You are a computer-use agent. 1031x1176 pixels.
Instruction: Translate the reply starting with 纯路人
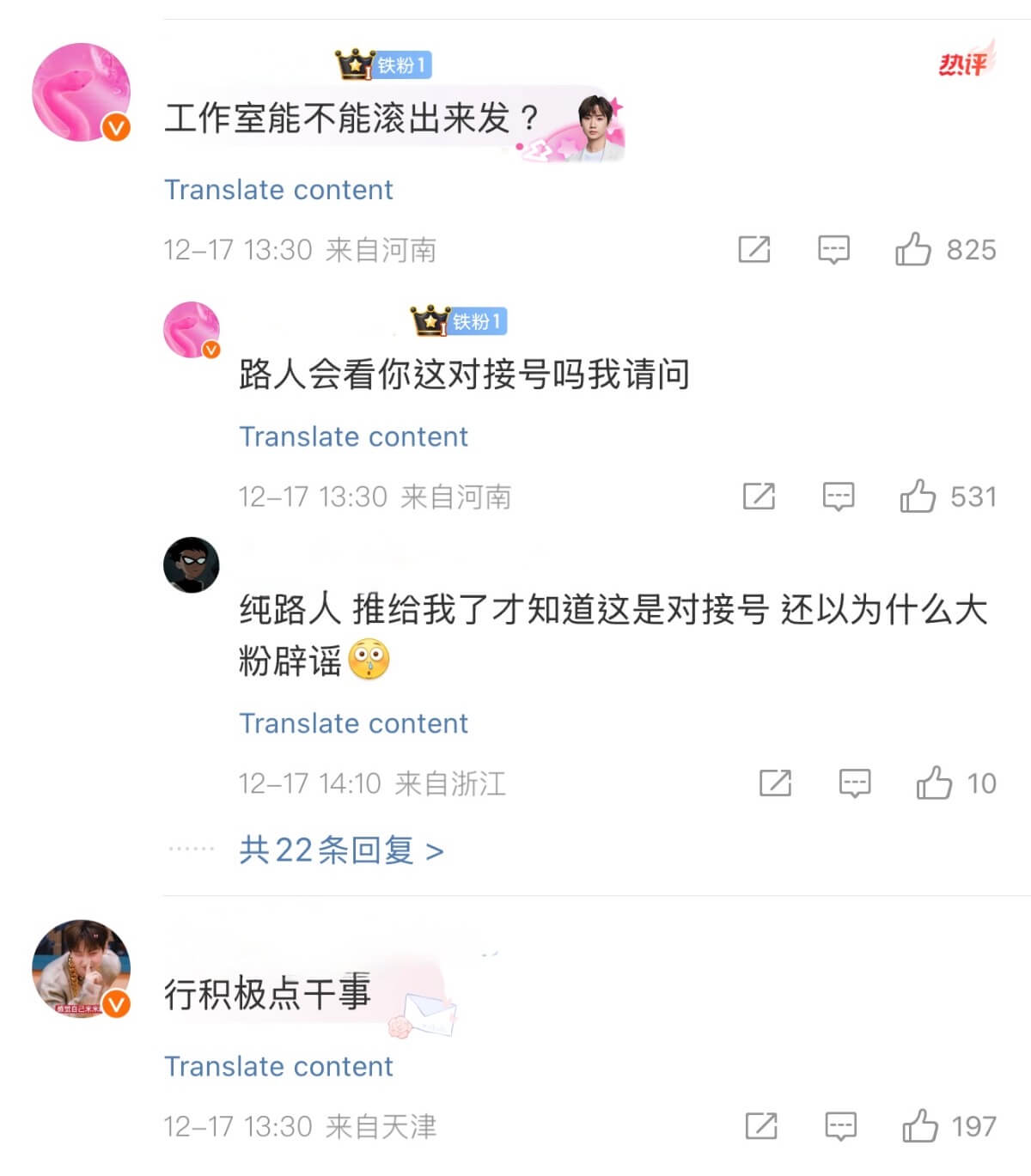click(x=353, y=723)
